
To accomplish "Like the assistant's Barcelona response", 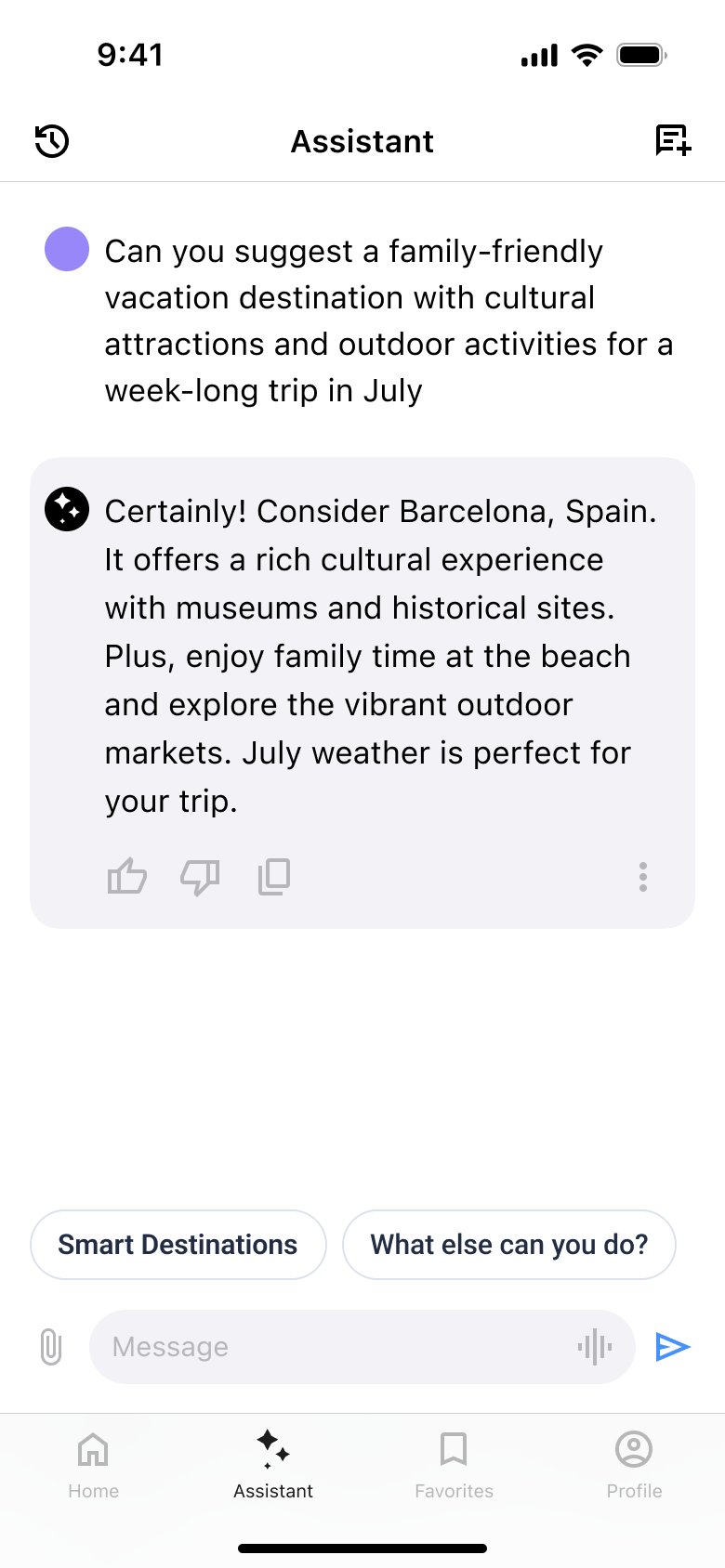I will click(x=127, y=876).
